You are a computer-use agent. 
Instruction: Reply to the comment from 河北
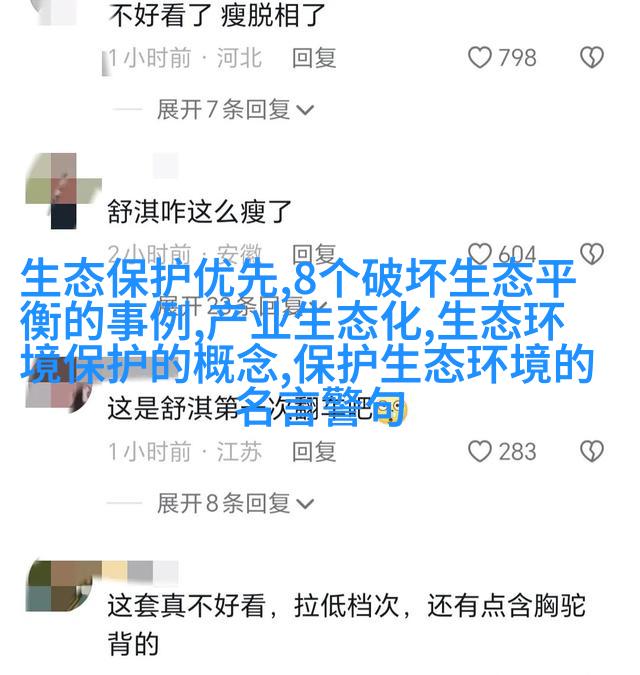(314, 58)
